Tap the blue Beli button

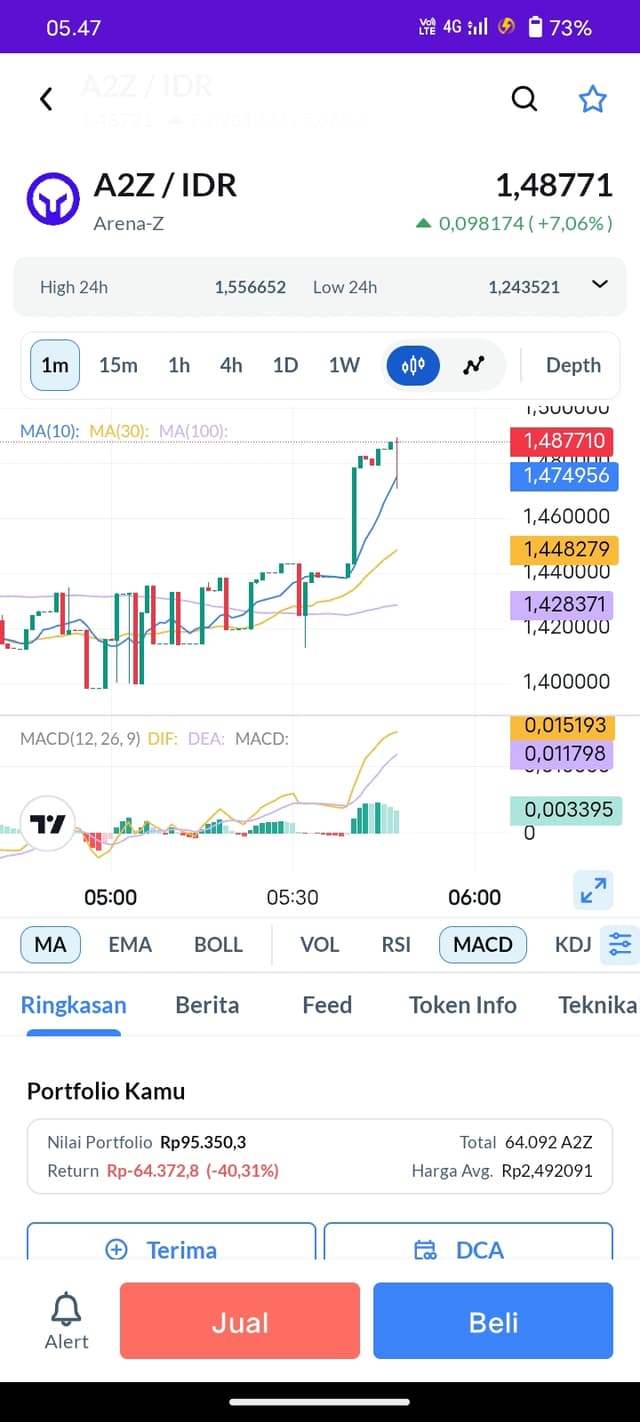[x=493, y=1321]
